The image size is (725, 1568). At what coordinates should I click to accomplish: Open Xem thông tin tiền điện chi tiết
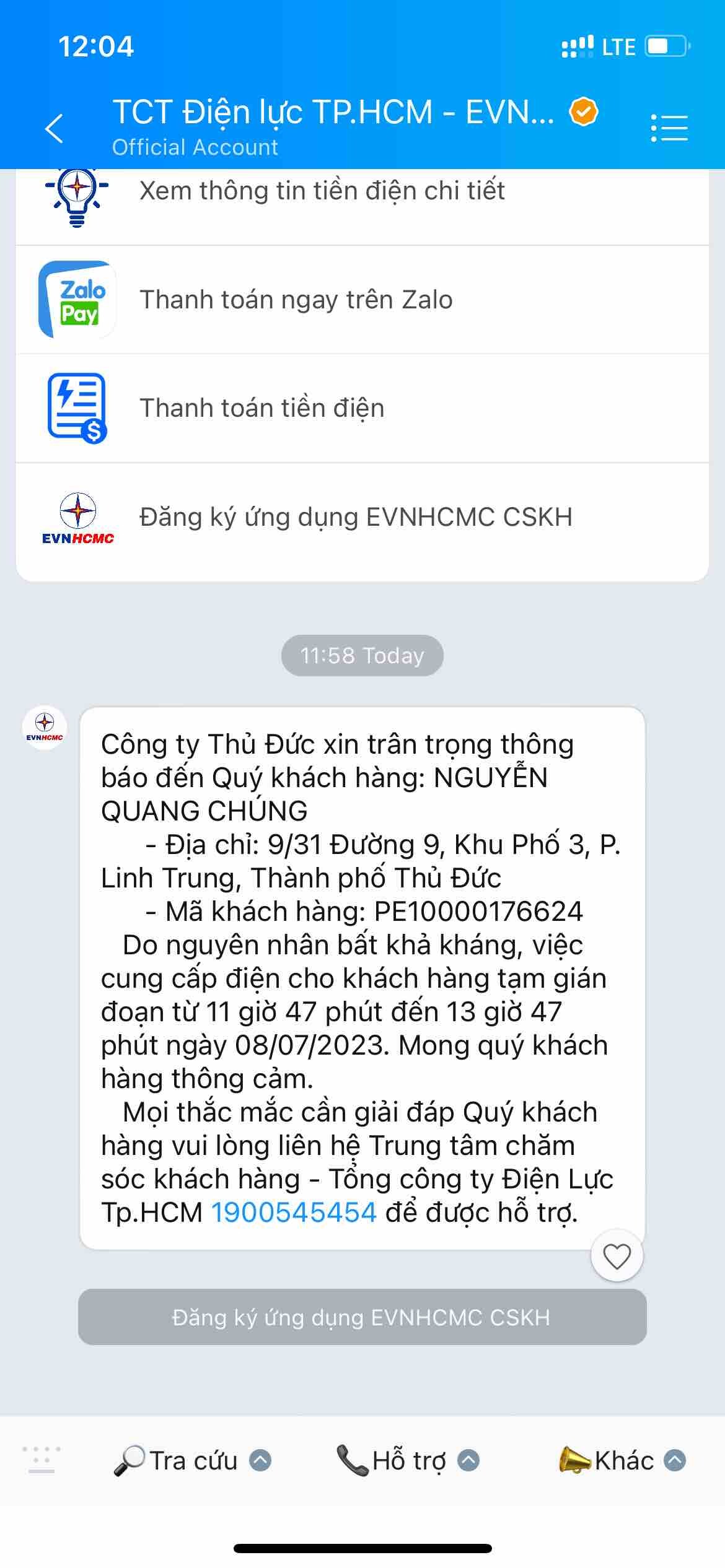pos(362,192)
